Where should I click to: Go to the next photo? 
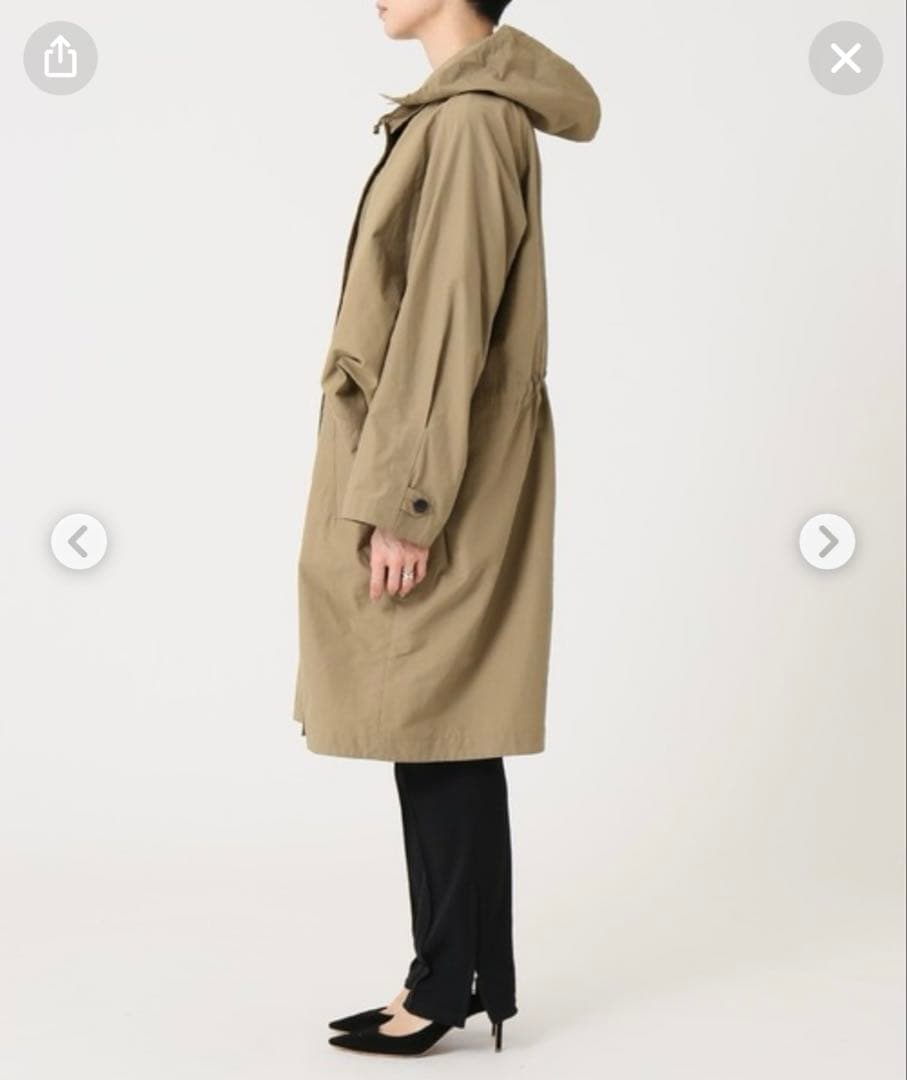(x=827, y=542)
